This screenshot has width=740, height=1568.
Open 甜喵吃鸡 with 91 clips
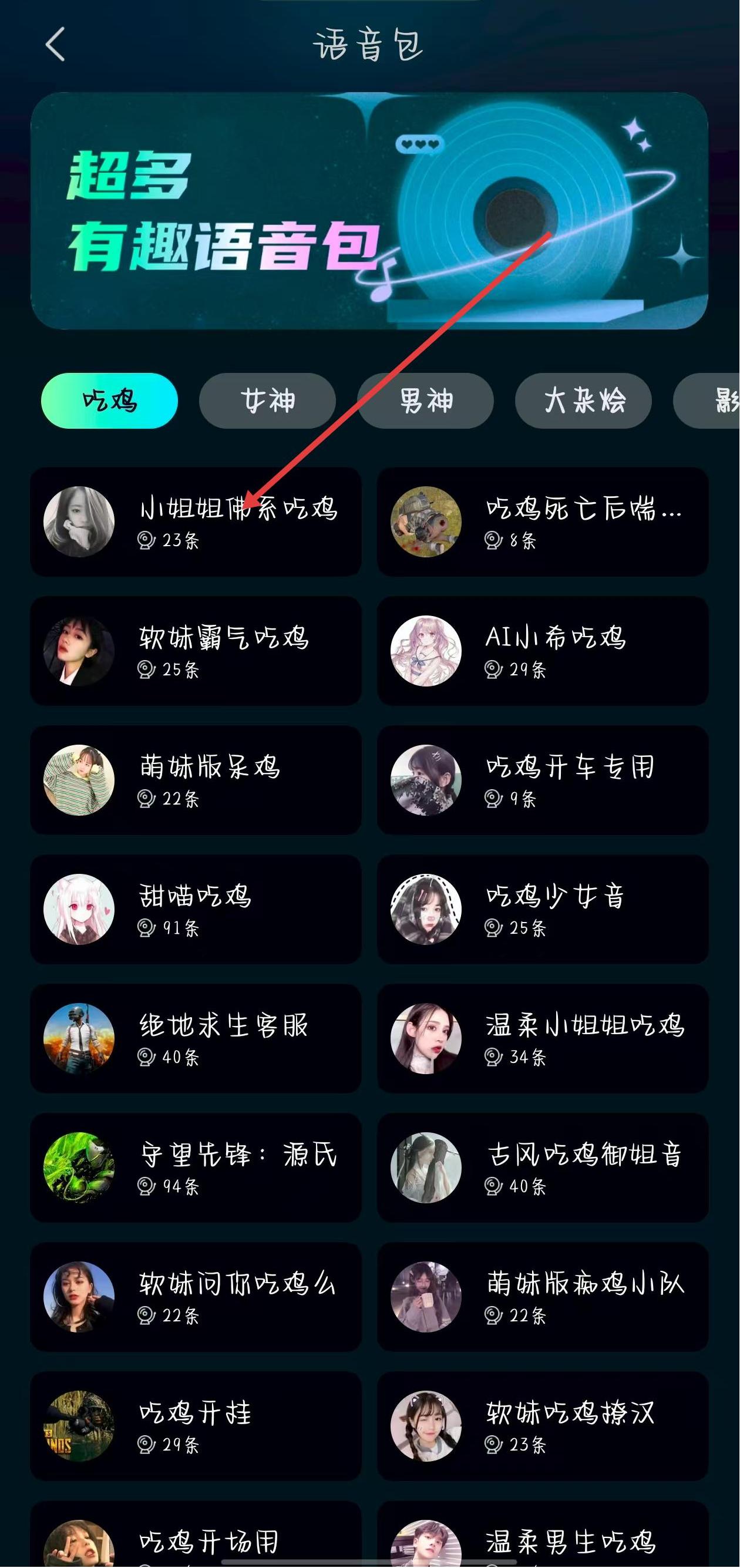[x=196, y=910]
